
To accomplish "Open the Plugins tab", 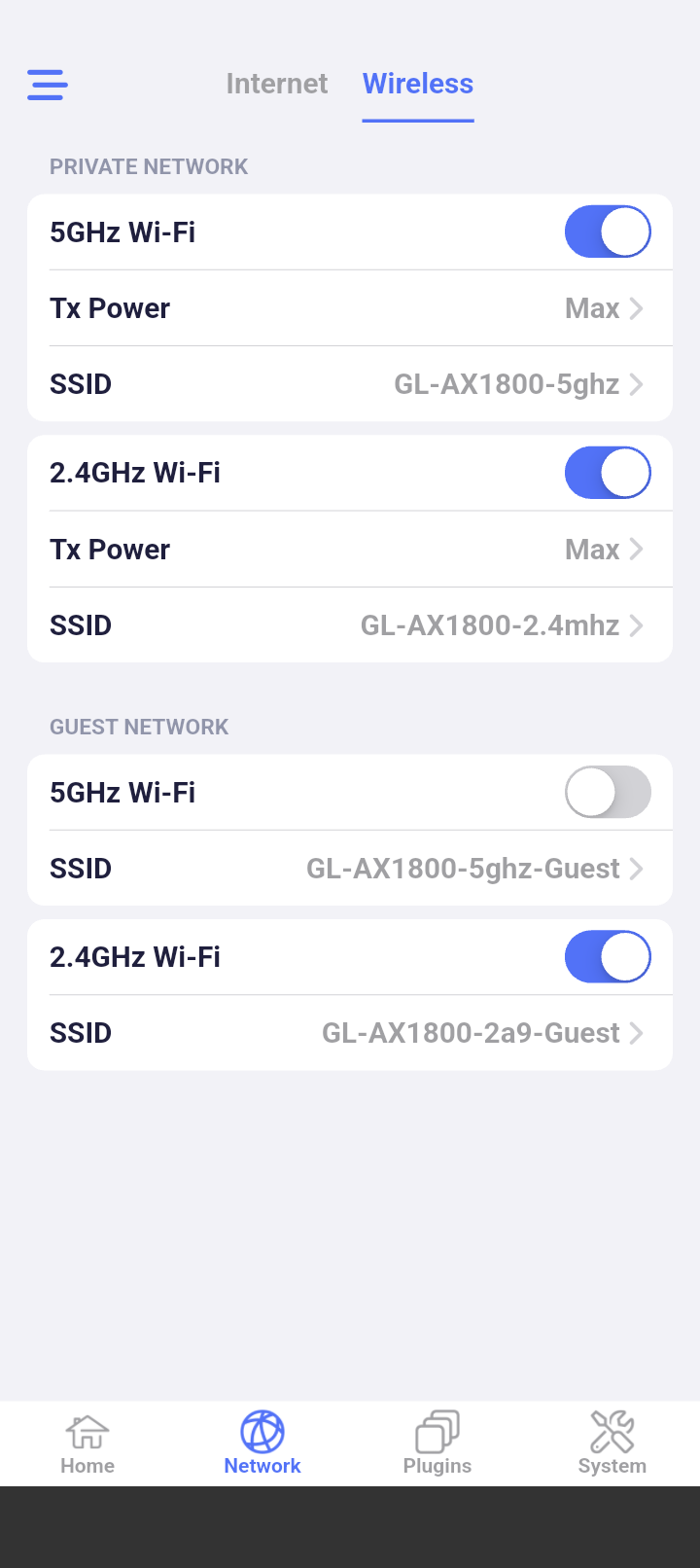I will (437, 1444).
